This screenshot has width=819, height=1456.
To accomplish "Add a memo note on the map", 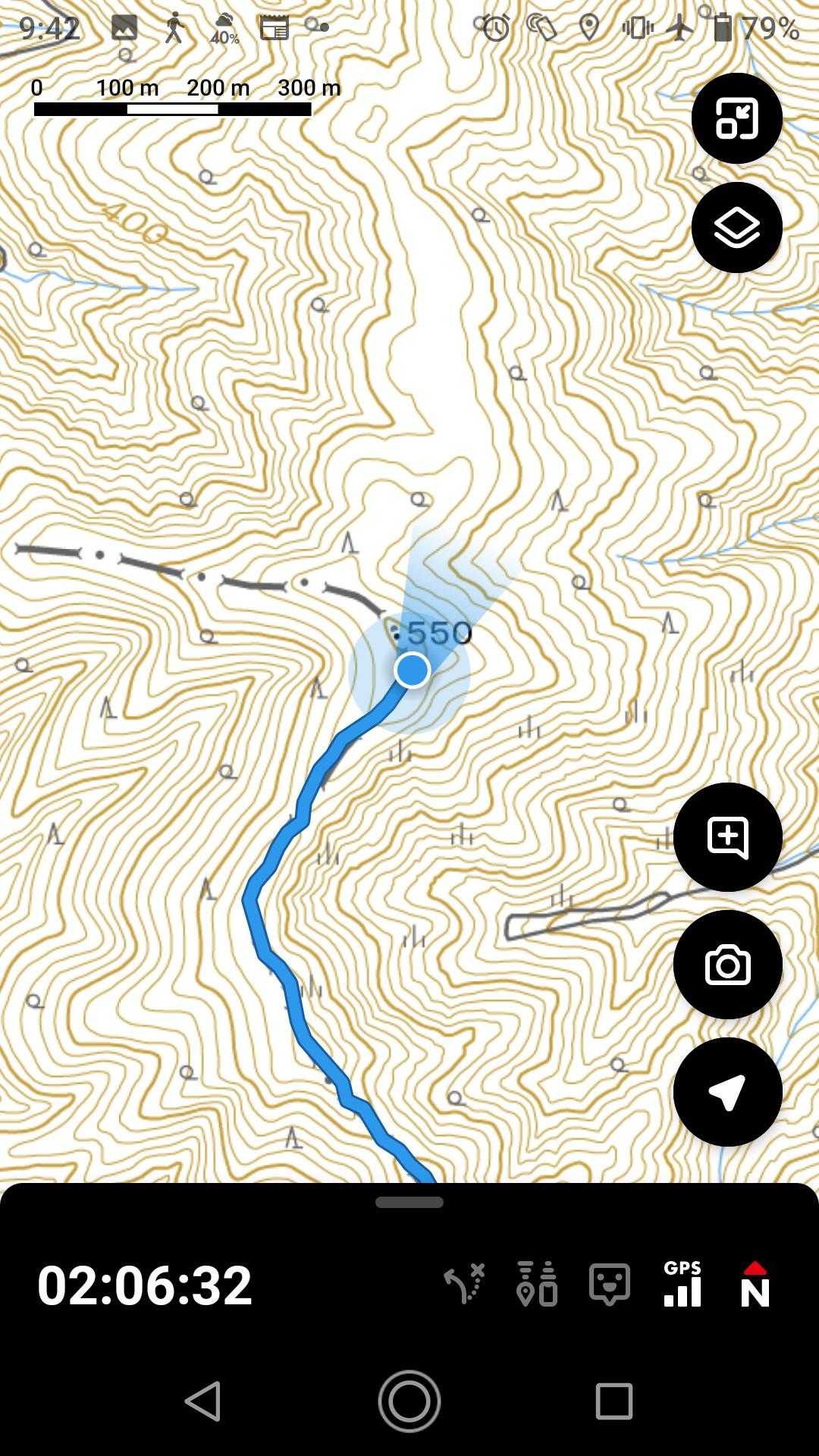I will 727,837.
